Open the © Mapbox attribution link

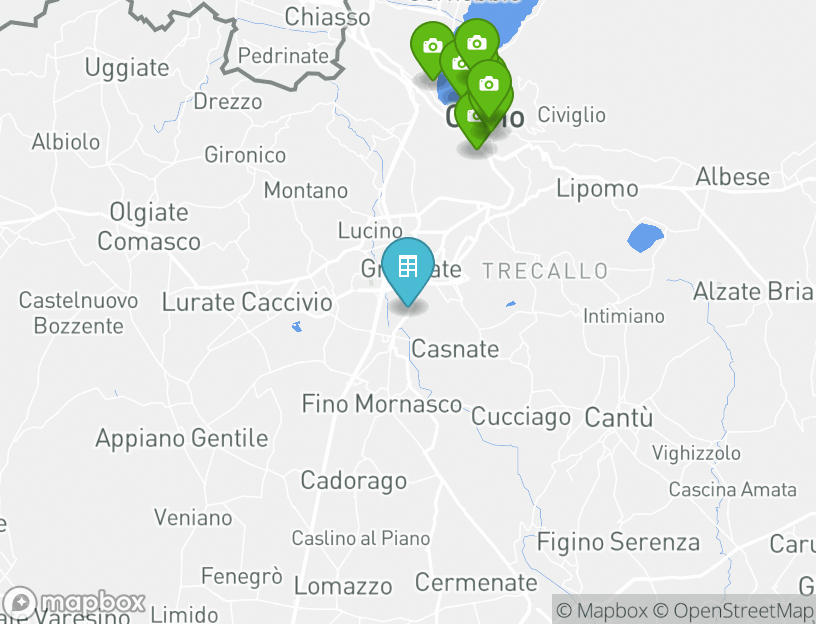click(602, 610)
